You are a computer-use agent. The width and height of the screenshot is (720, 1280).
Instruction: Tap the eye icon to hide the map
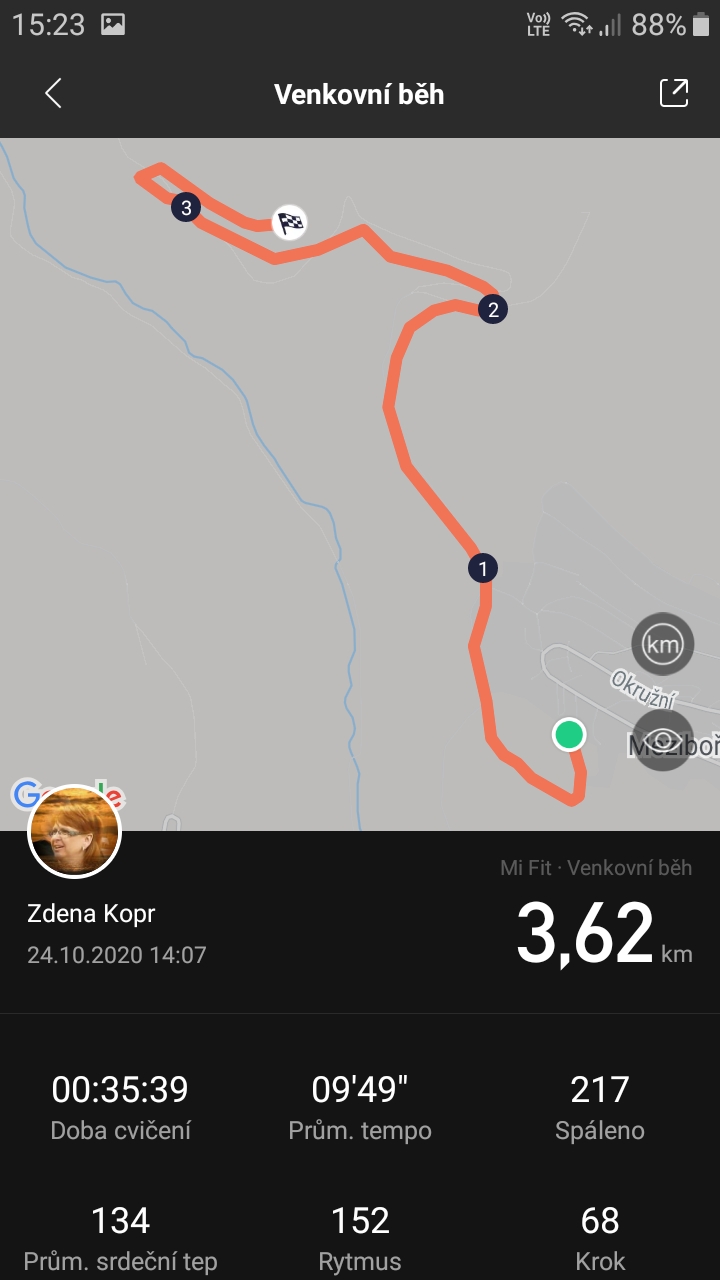pyautogui.click(x=663, y=740)
